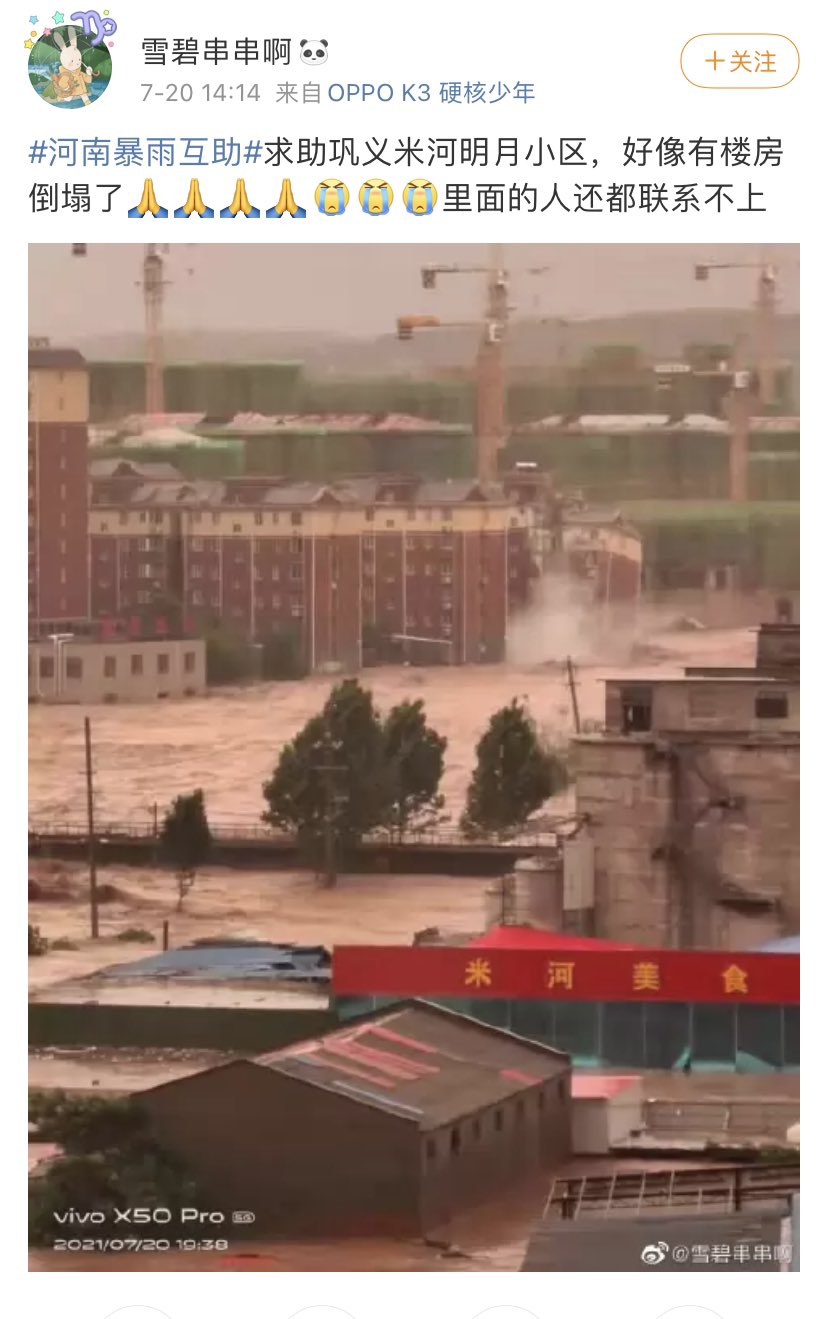This screenshot has width=828, height=1319.
Task: Open 雪碧串串啊's profile avatar
Action: point(69,62)
